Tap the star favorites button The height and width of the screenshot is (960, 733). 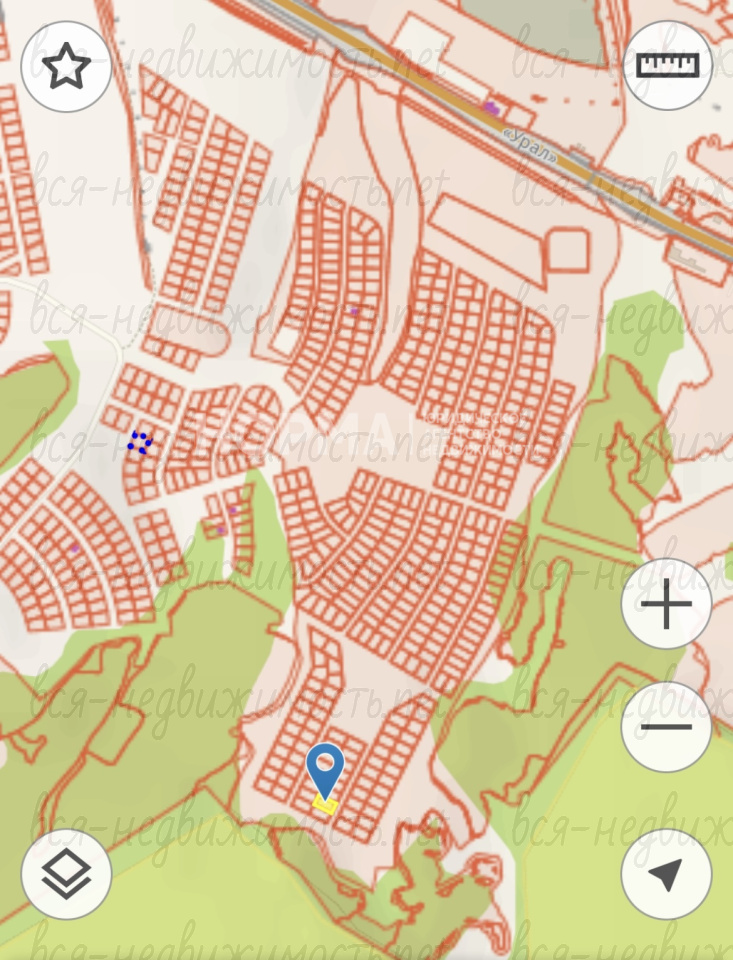point(66,66)
